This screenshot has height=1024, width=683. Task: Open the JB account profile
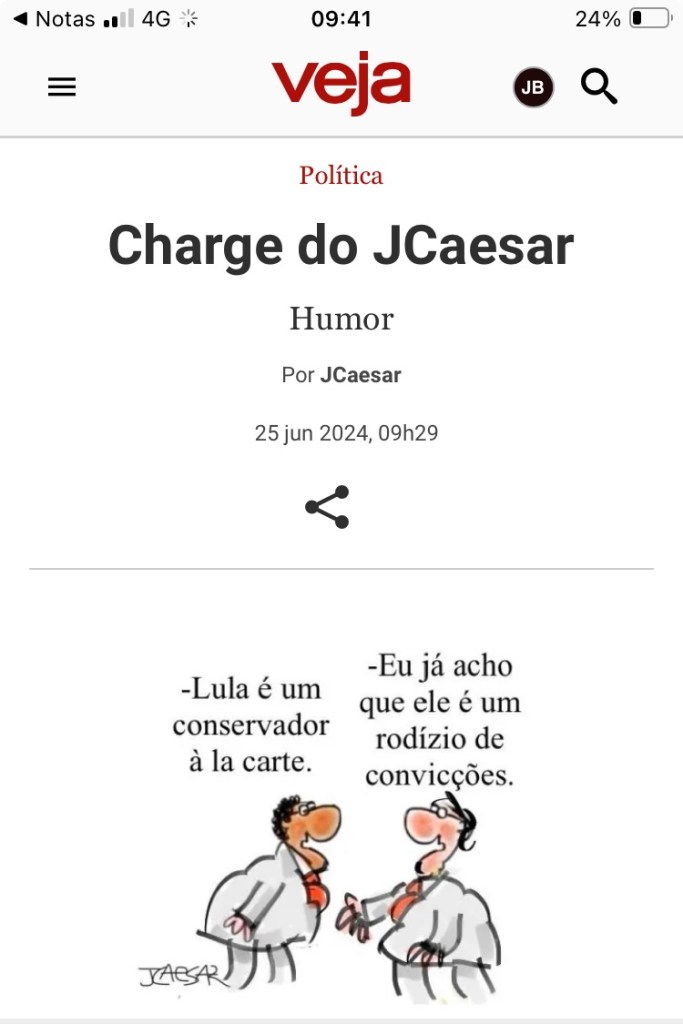(x=533, y=88)
